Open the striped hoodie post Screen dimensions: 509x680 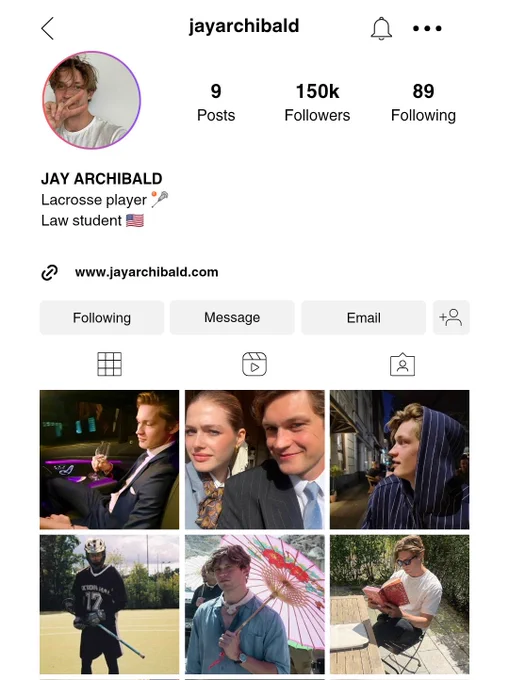(x=399, y=459)
